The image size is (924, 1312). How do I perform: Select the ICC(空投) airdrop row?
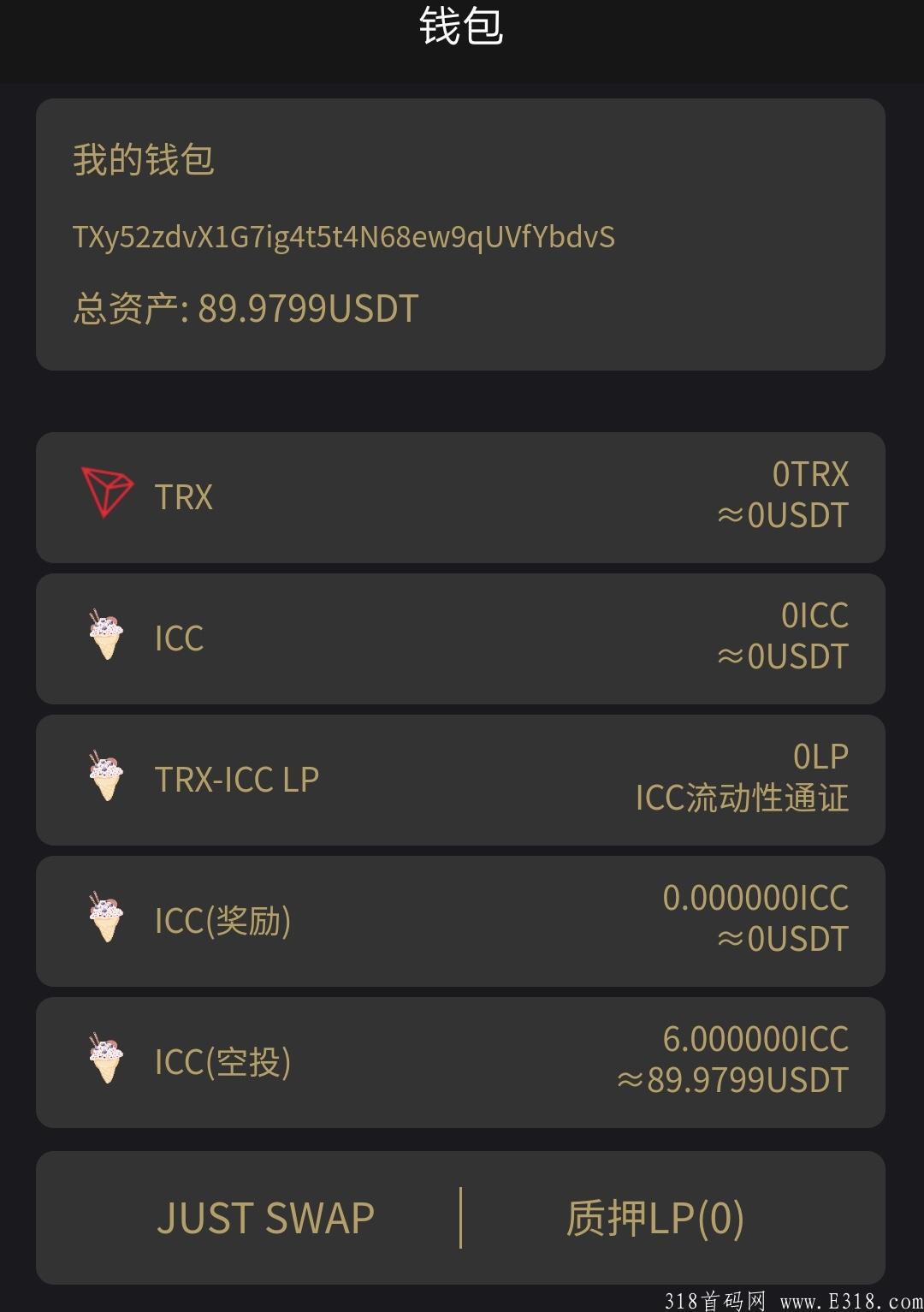(460, 1062)
